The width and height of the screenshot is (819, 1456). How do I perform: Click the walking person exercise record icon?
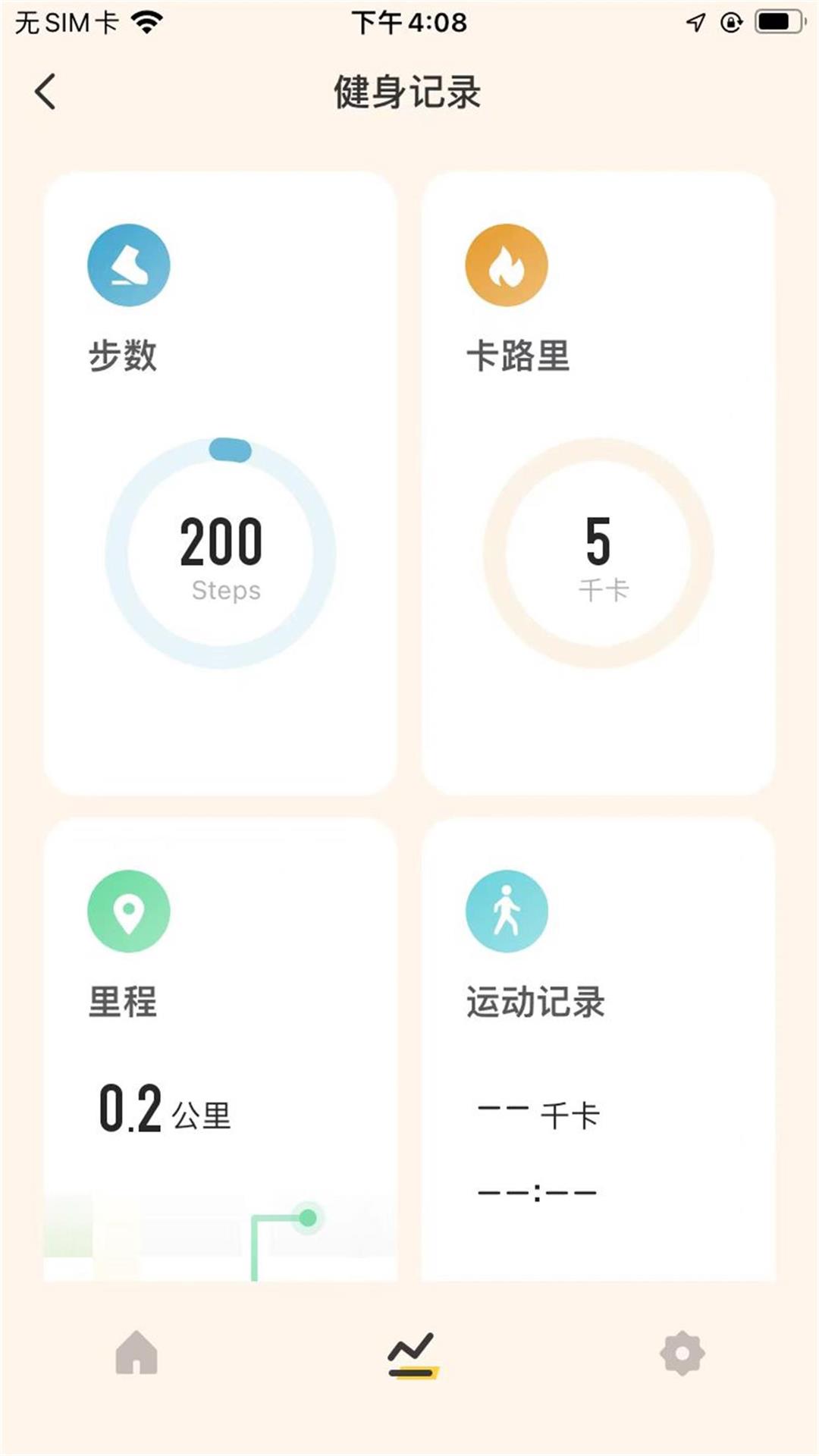[x=505, y=912]
